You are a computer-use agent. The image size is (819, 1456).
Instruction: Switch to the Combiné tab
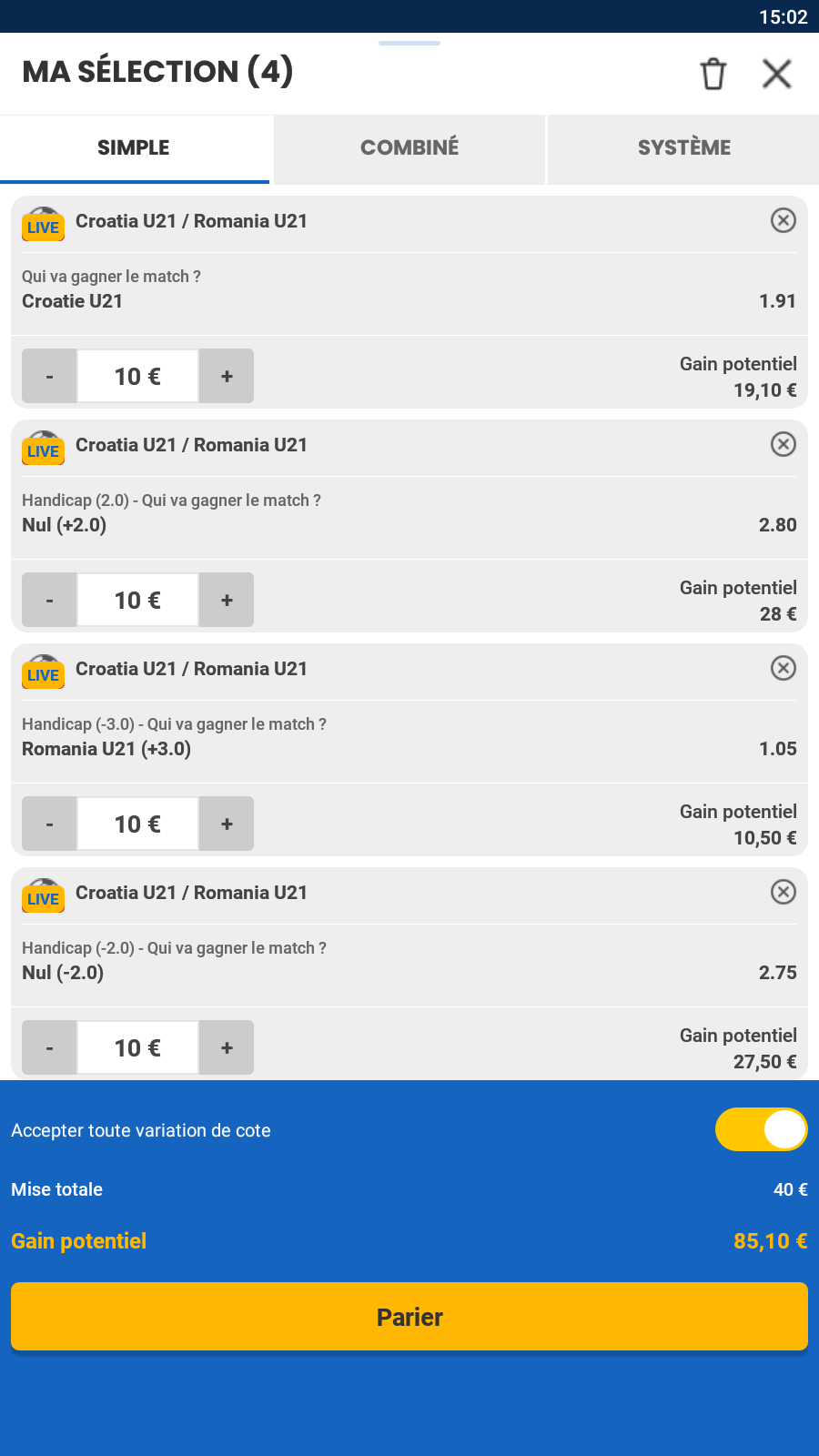409,147
